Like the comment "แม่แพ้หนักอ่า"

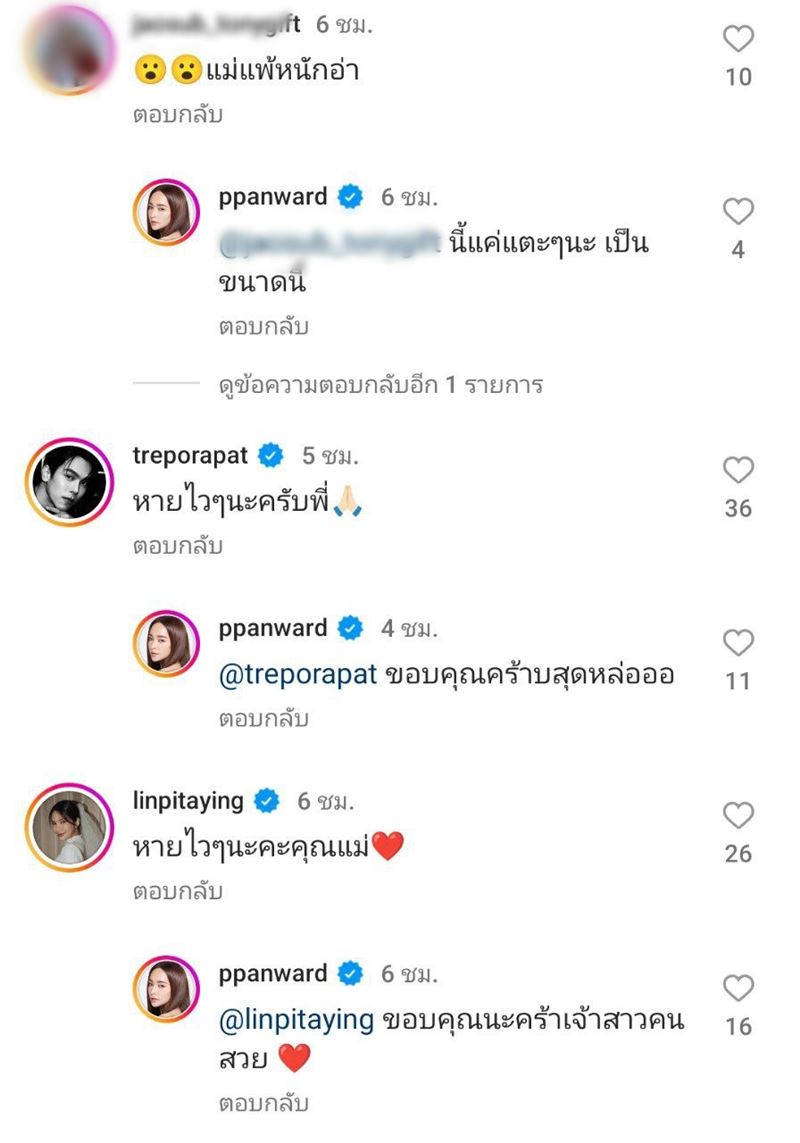click(x=738, y=40)
